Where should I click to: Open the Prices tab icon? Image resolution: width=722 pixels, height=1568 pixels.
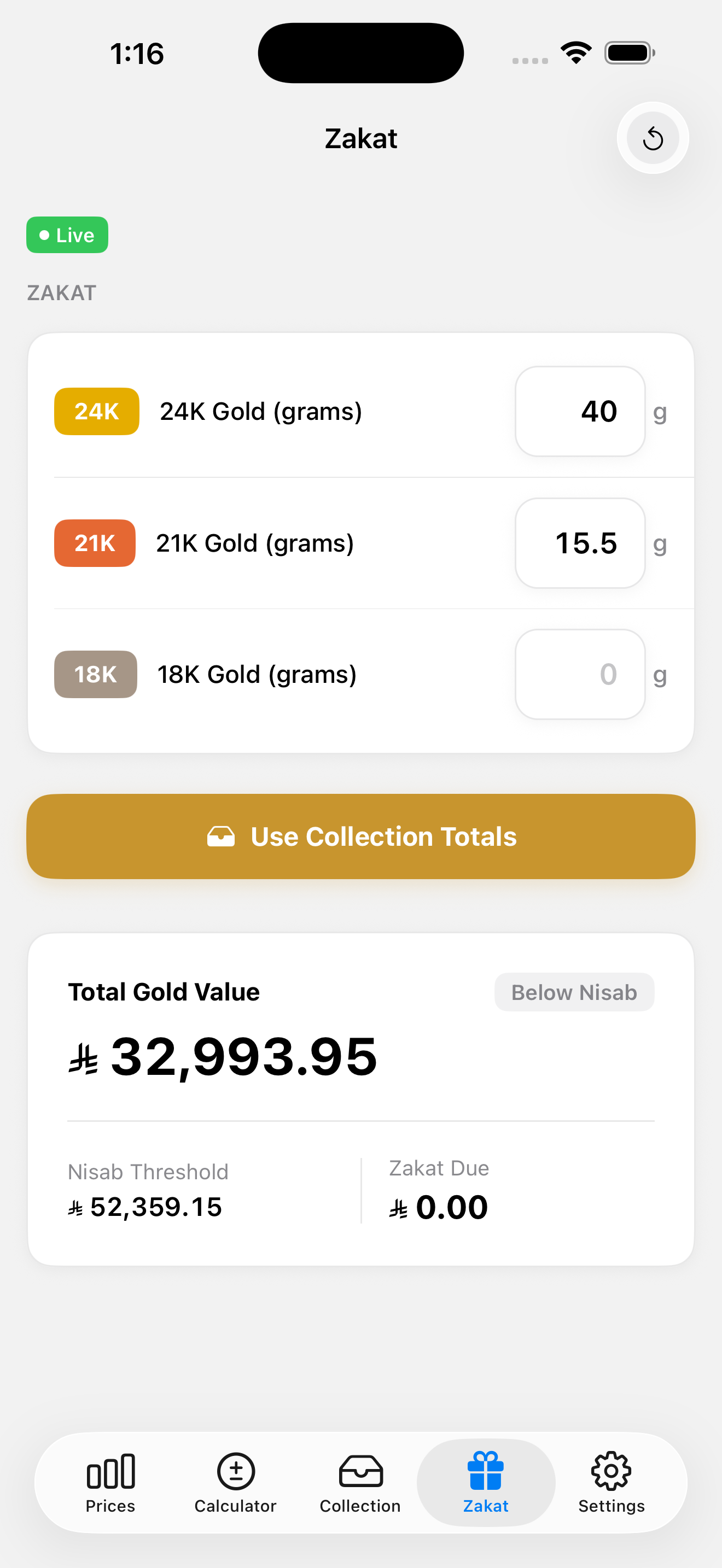[x=110, y=1471]
